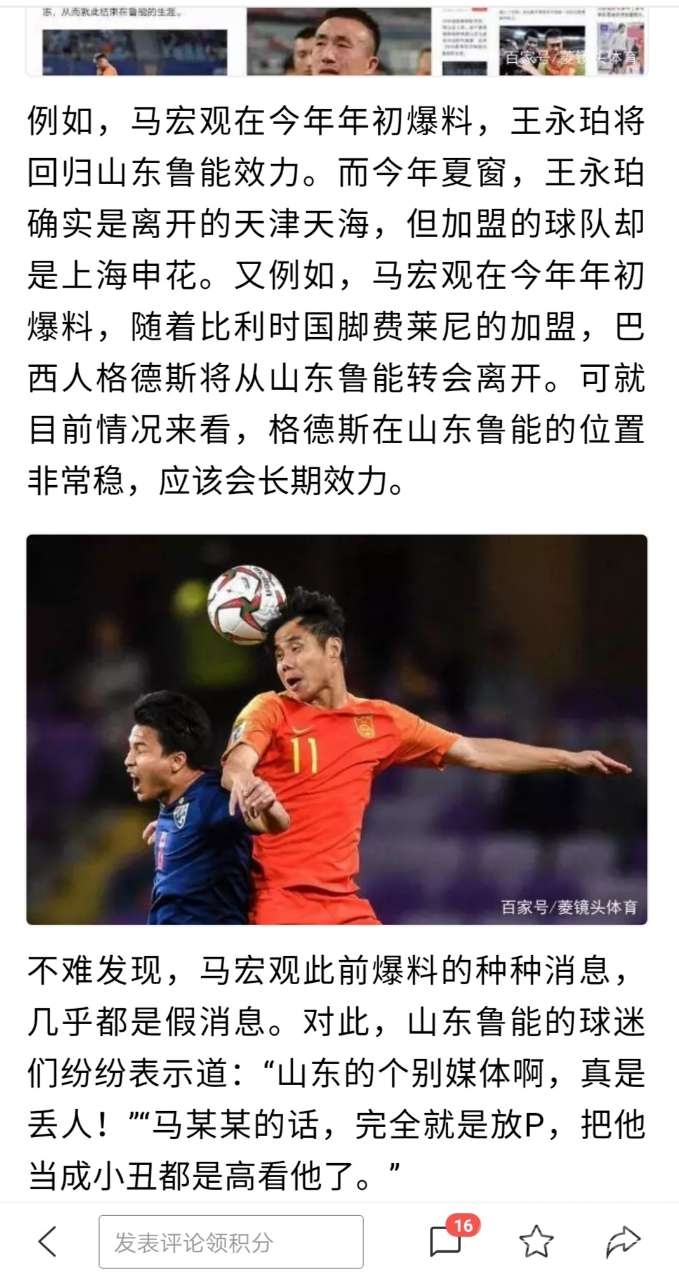This screenshot has height=1280, width=679.
Task: Open the comments with 16 badge
Action: 446,1241
